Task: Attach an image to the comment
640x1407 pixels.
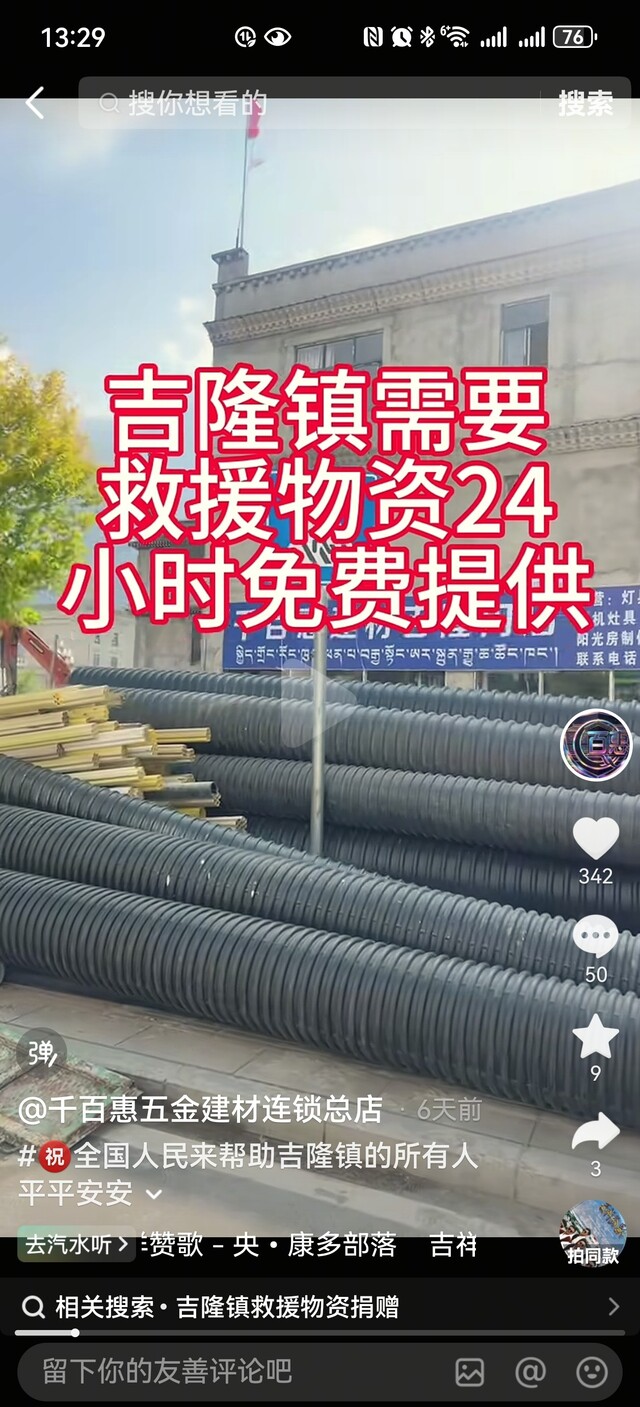Action: point(470,1372)
